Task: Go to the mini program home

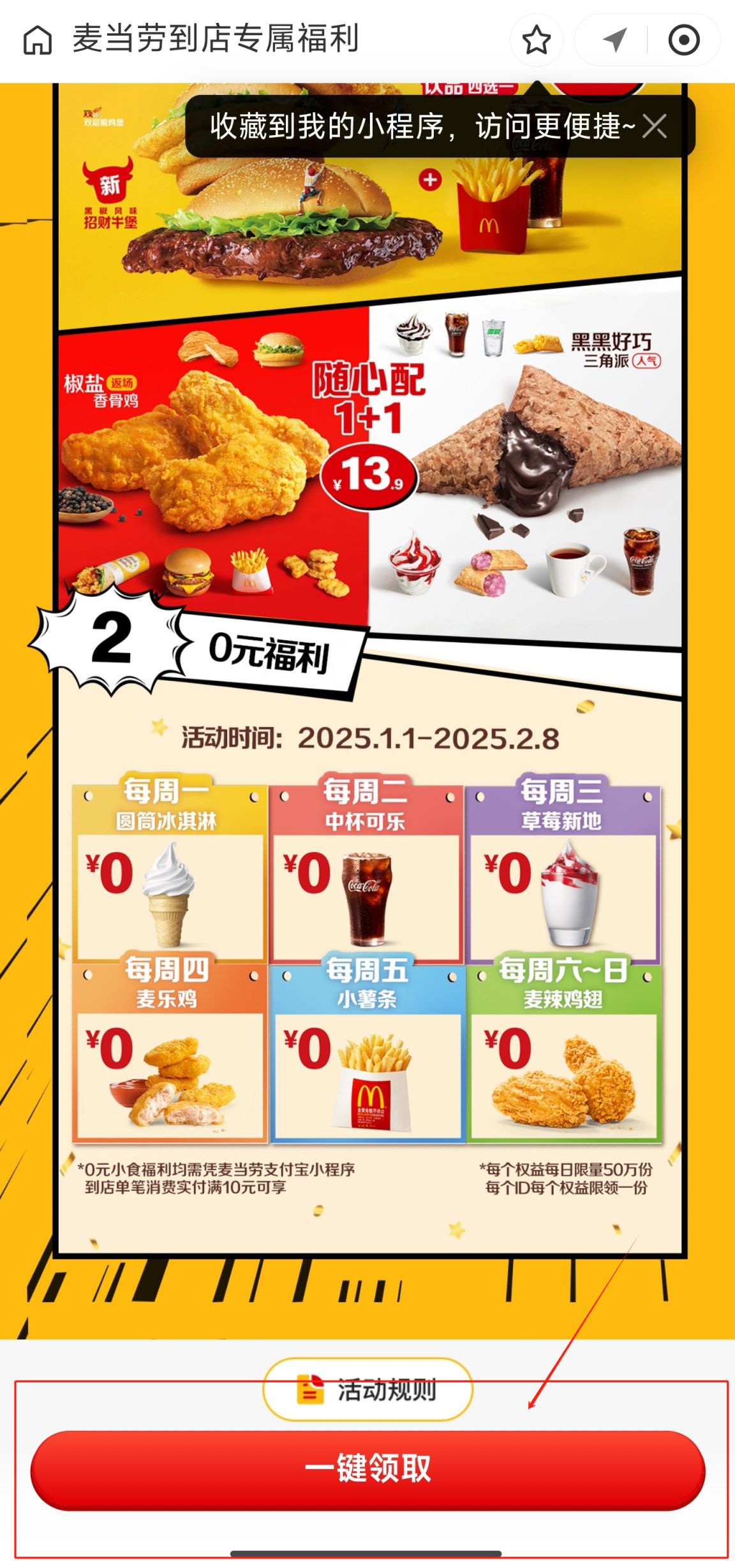Action: [x=37, y=41]
